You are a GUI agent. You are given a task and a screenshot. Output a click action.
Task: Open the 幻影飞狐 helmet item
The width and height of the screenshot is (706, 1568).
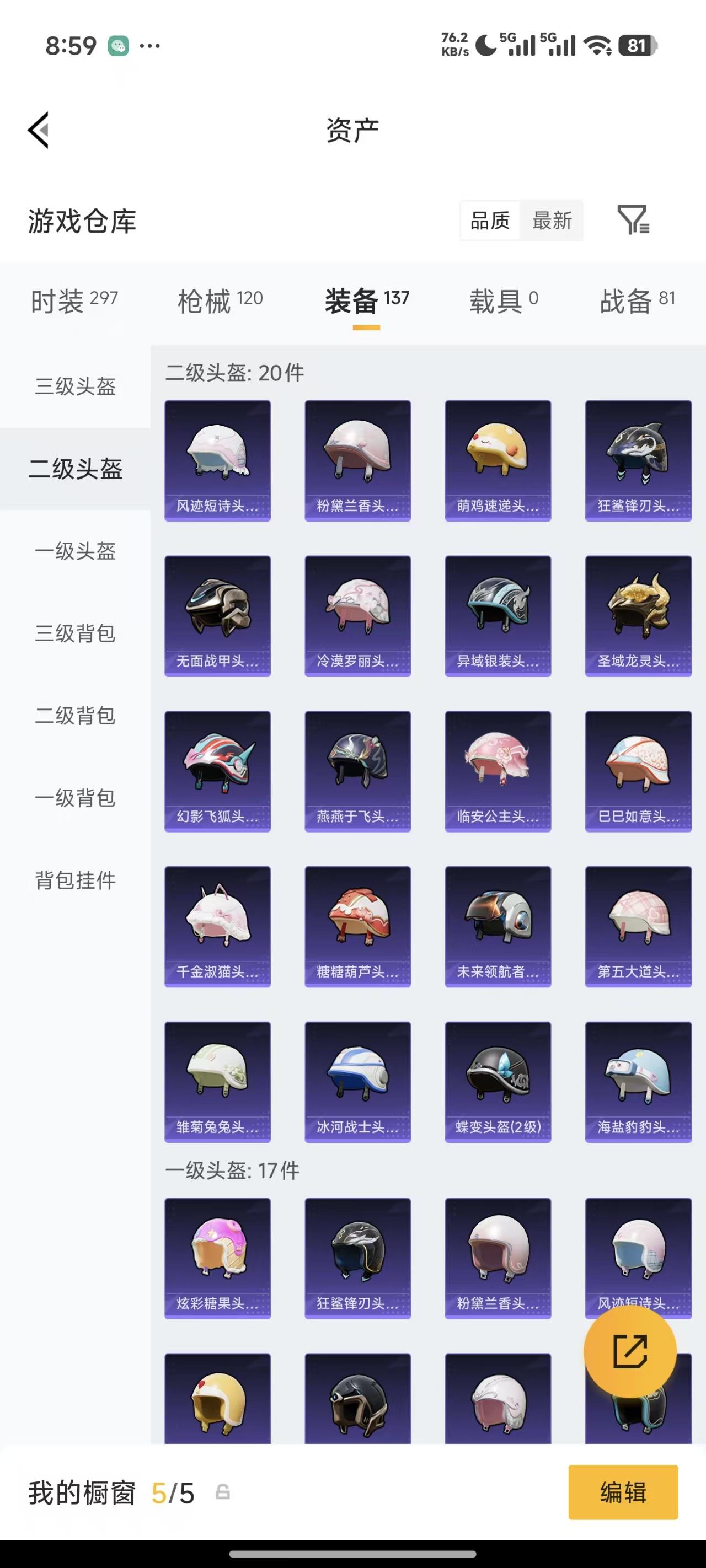pyautogui.click(x=217, y=771)
